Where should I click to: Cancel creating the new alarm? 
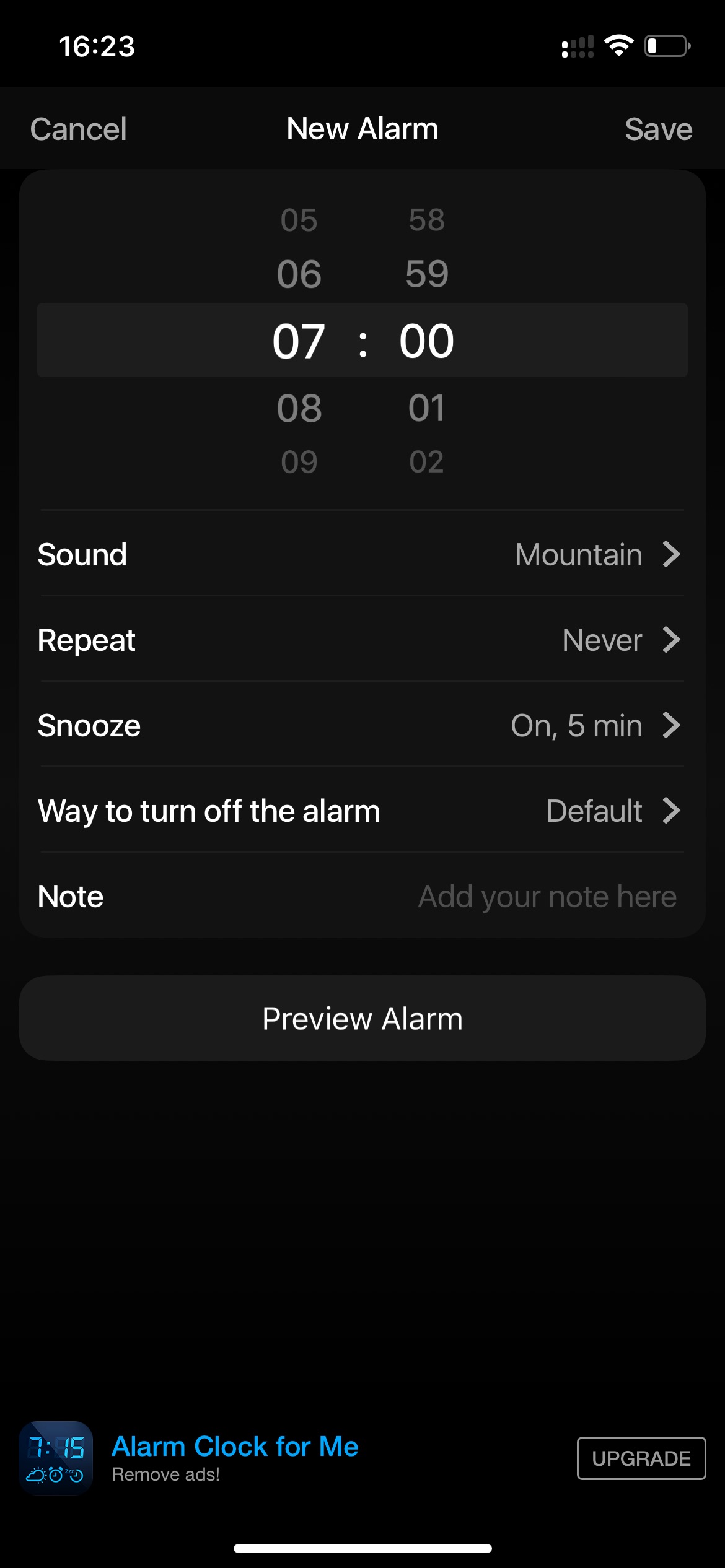click(x=79, y=129)
